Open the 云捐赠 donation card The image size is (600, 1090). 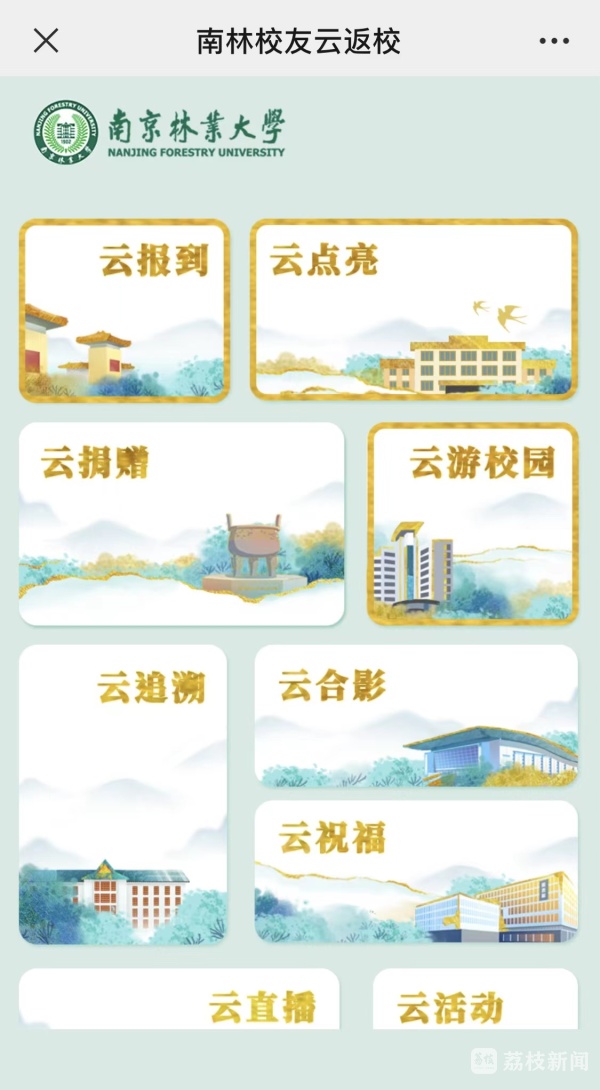tap(181, 524)
